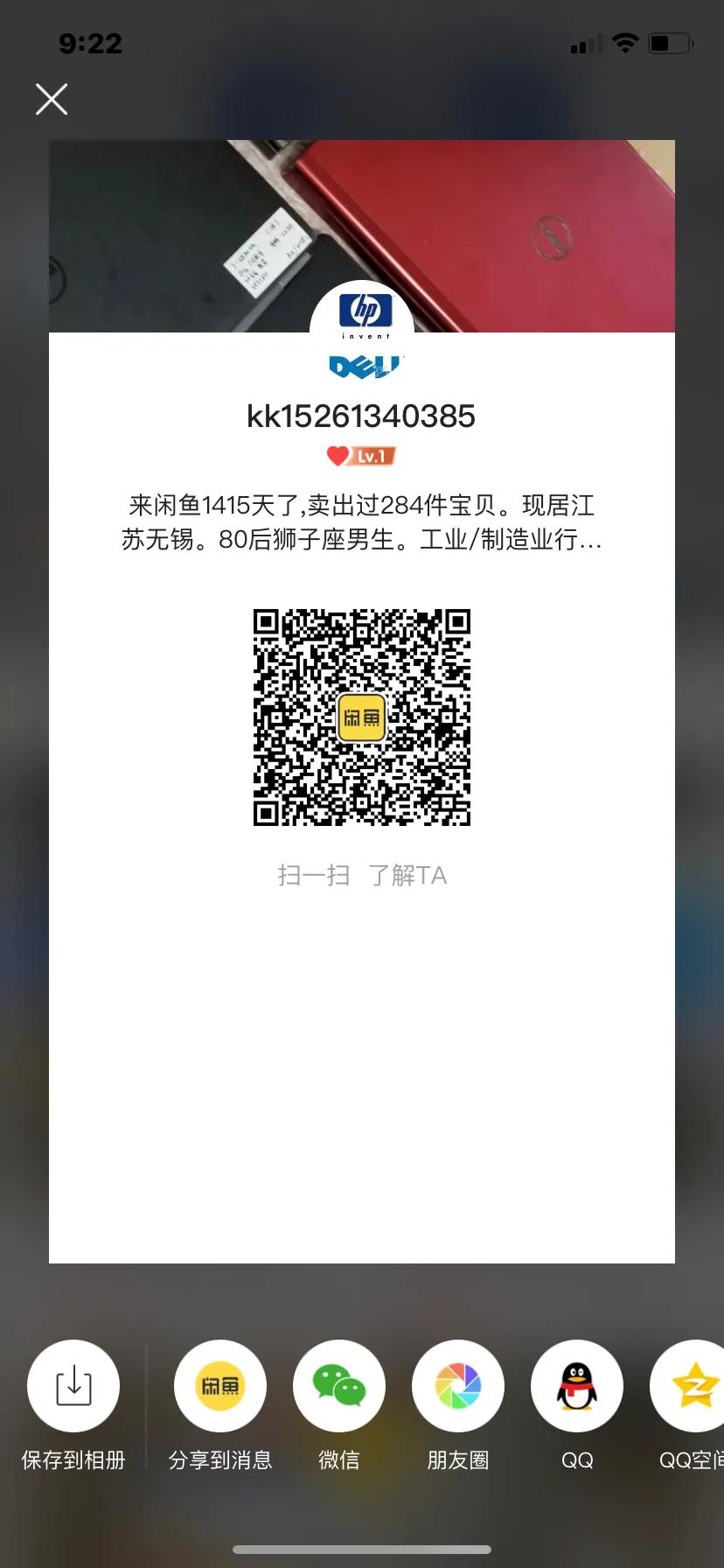The height and width of the screenshot is (1568, 724).
Task: Tap the Wi-Fi icon in the status bar
Action: tap(626, 42)
